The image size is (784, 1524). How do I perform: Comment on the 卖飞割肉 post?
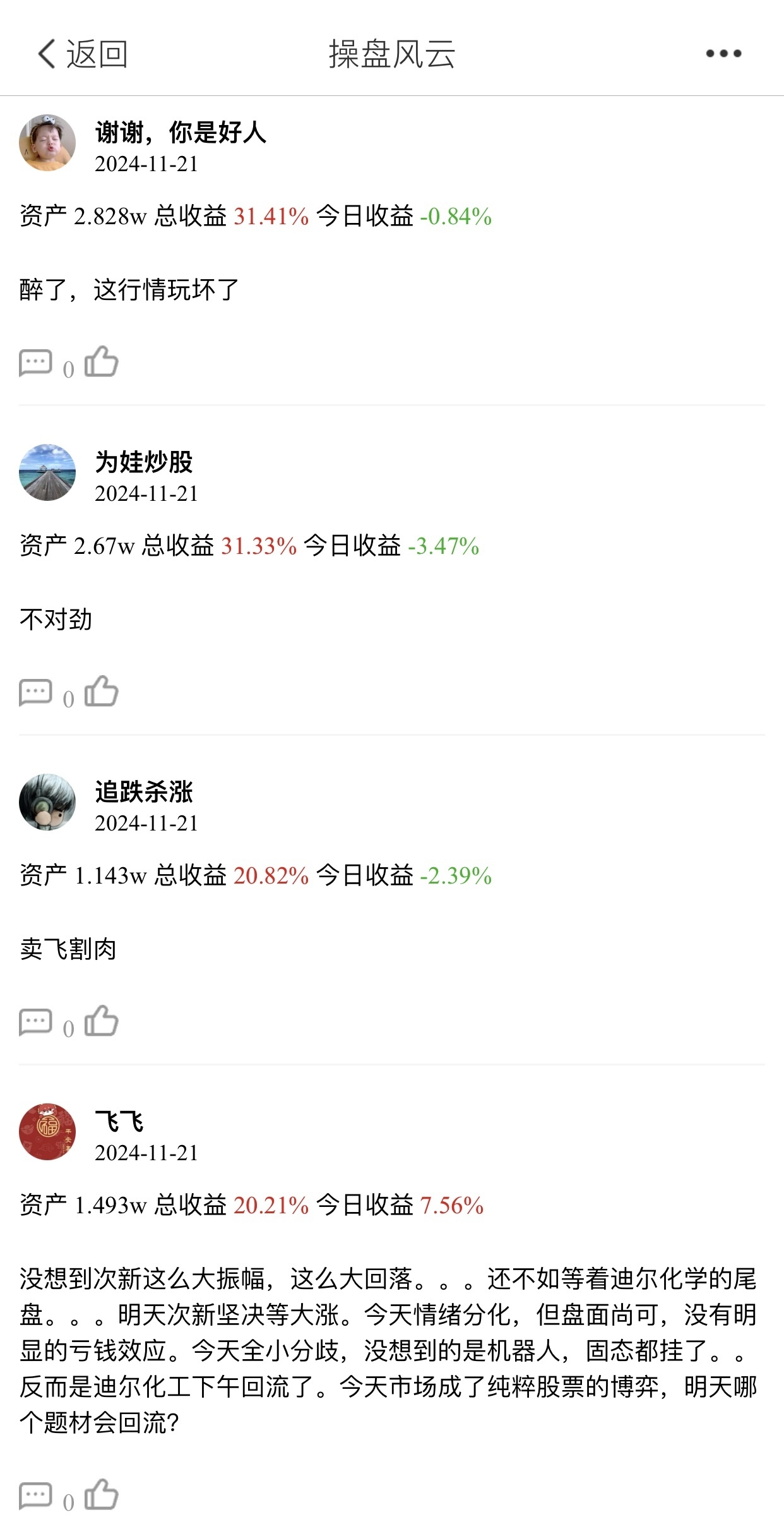point(35,1023)
